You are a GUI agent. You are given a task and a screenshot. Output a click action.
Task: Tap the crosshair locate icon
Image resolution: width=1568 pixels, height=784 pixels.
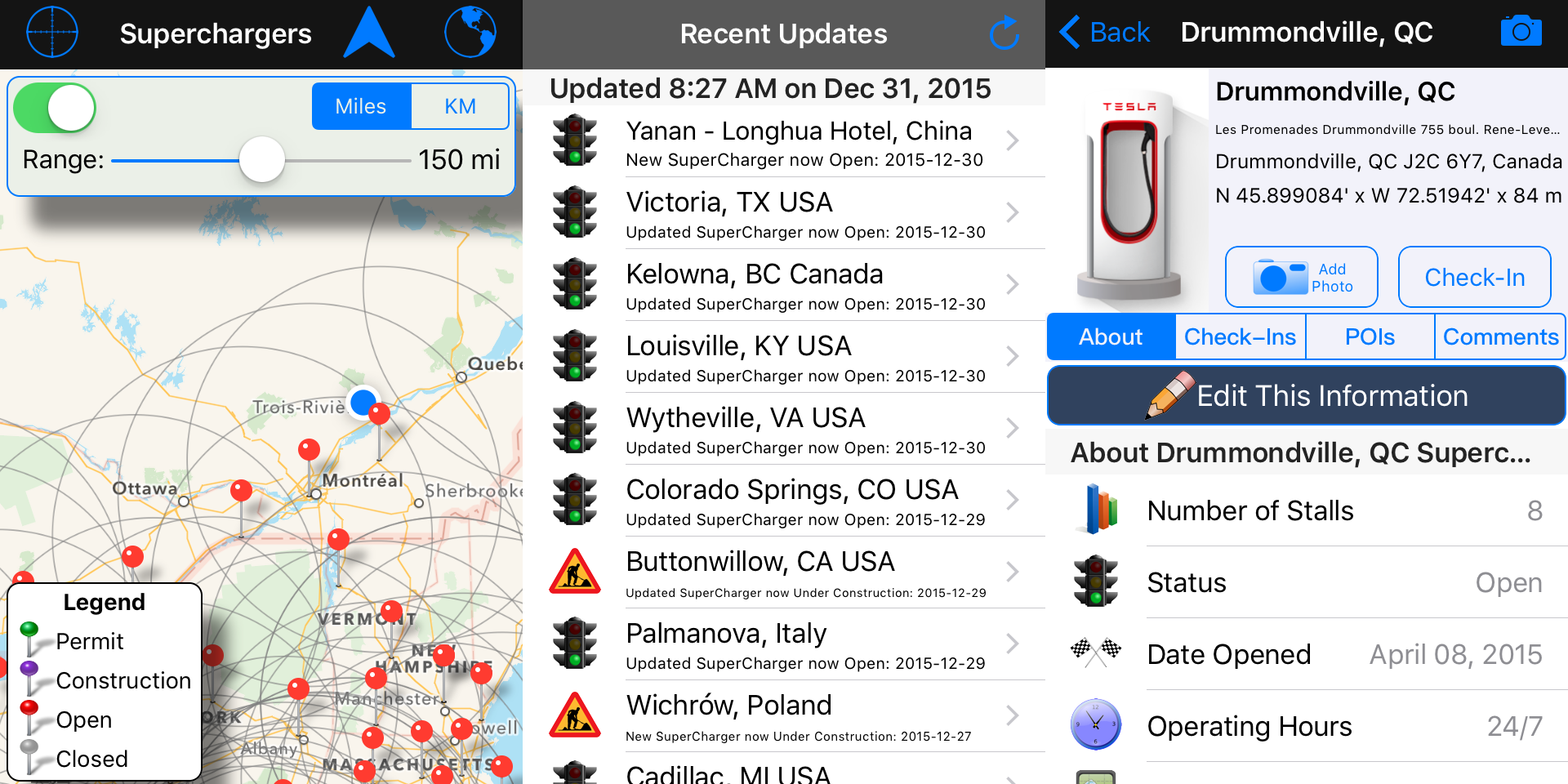click(x=52, y=33)
